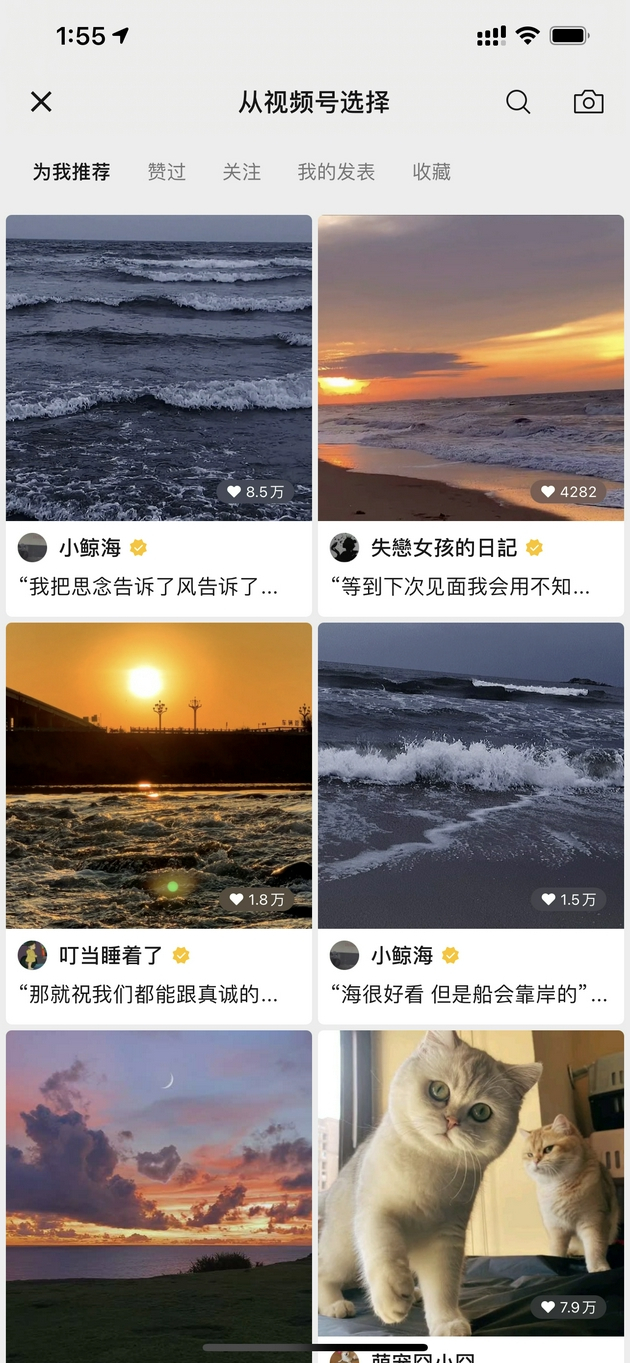This screenshot has height=1363, width=630.
Task: Select the 为我推荐 tab
Action: (71, 172)
